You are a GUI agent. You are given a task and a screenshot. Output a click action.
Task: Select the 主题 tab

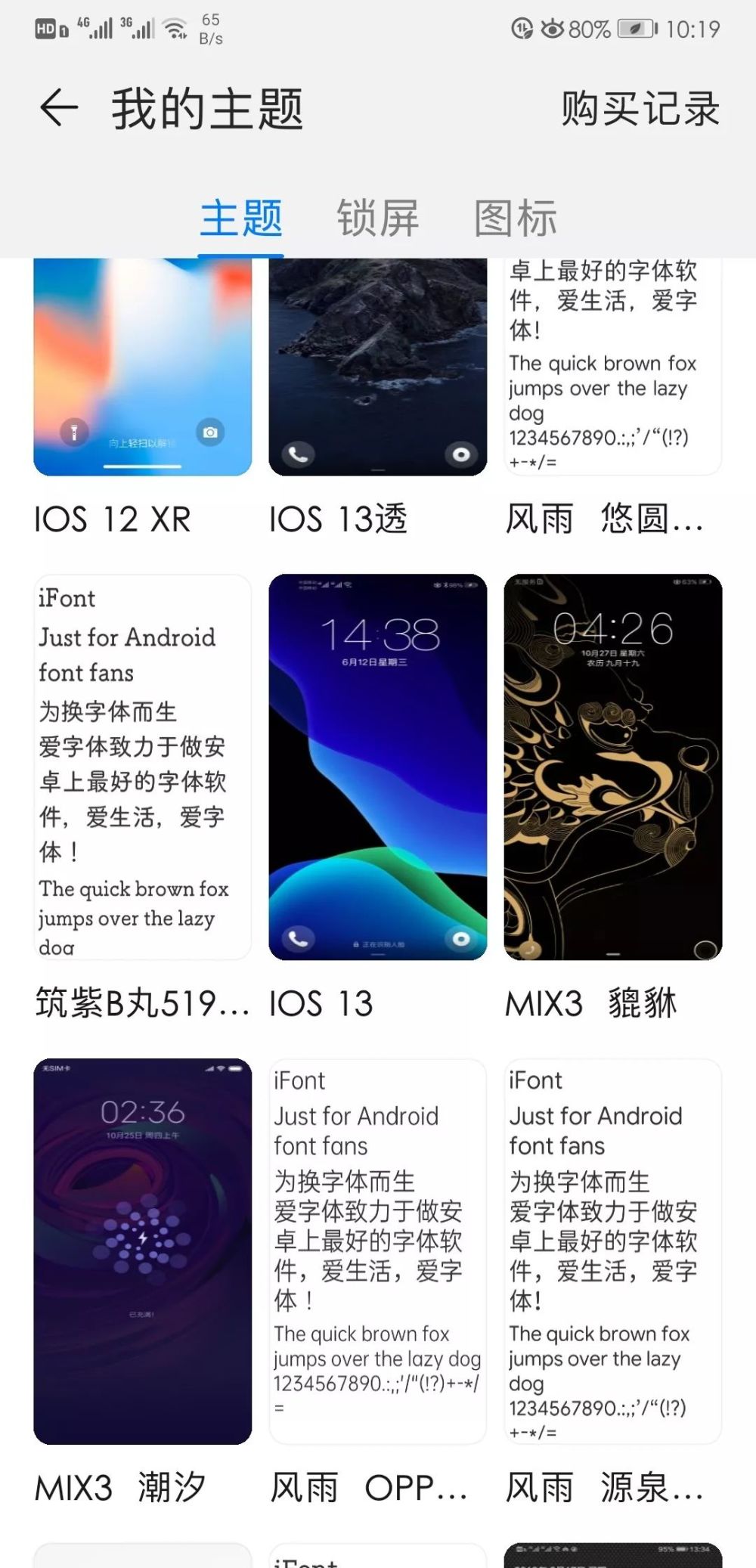point(241,218)
